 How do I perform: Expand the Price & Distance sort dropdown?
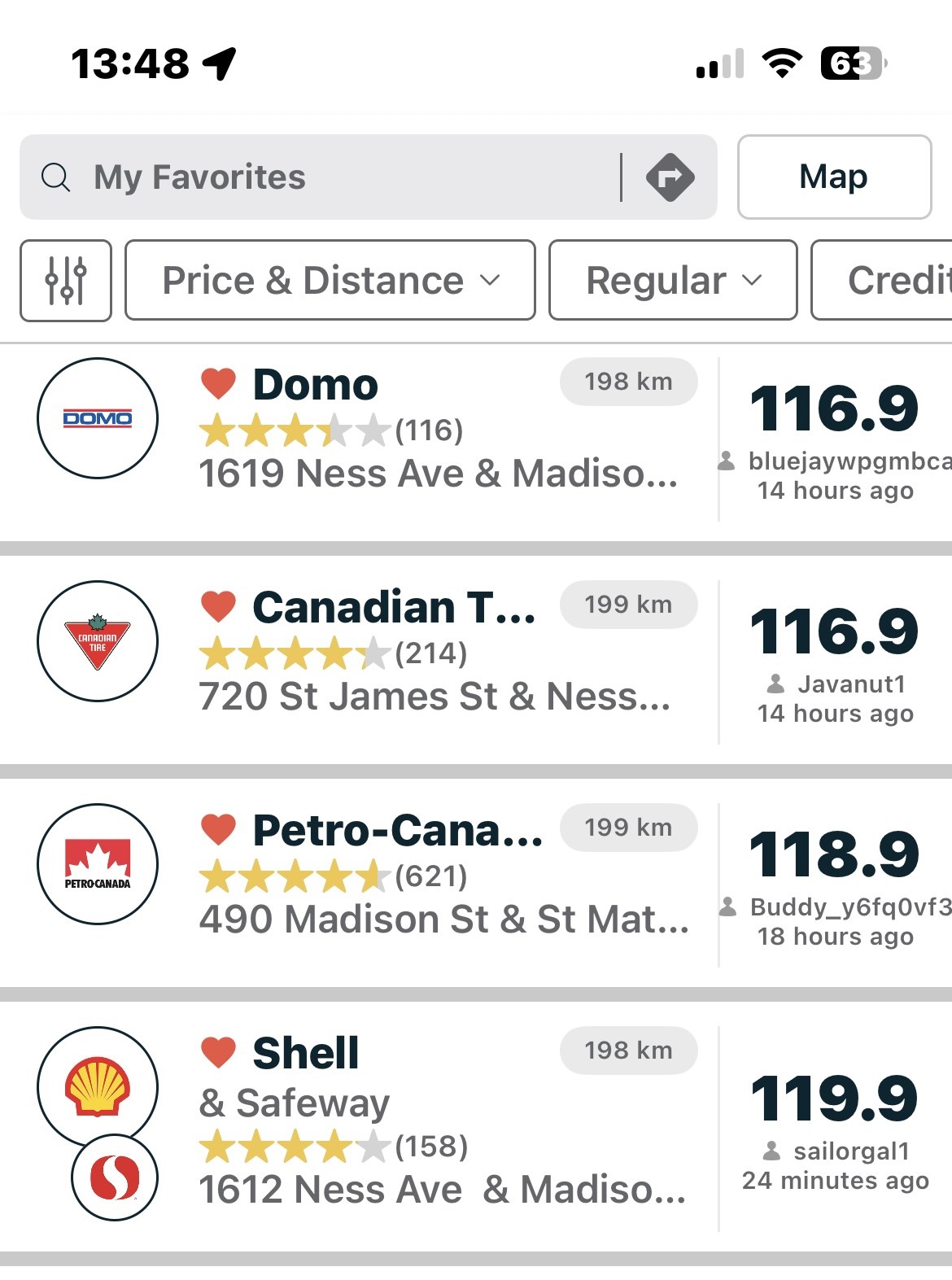point(330,281)
